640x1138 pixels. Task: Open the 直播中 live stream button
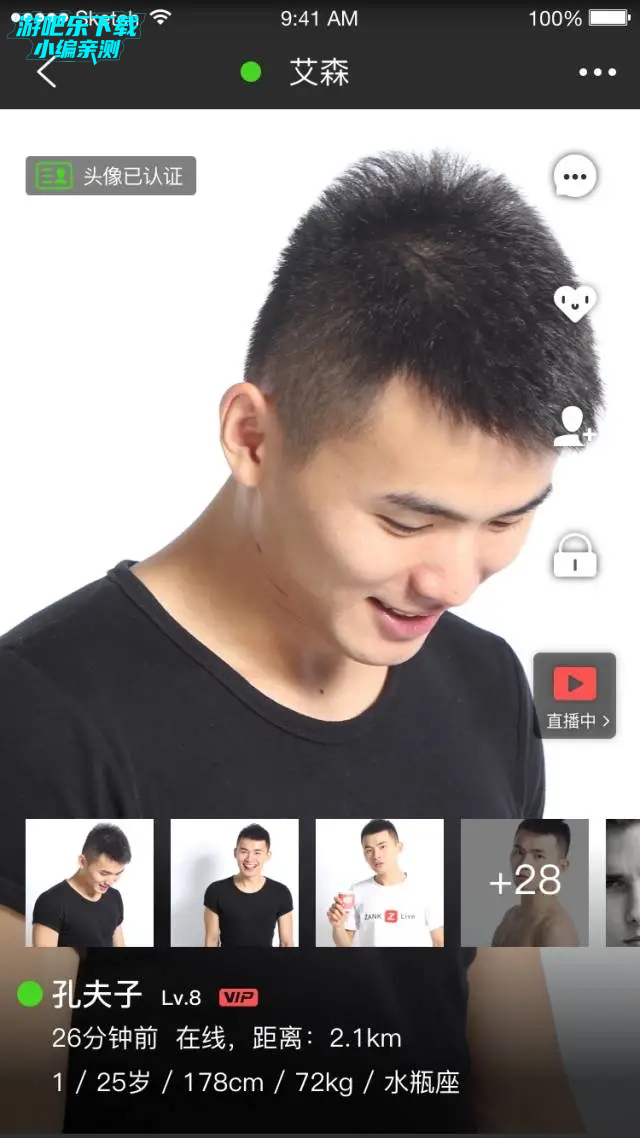575,695
